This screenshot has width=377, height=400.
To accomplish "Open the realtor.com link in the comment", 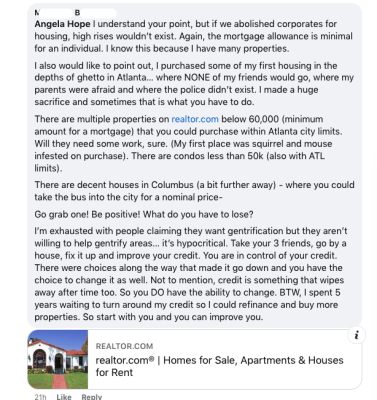I will click(x=195, y=119).
